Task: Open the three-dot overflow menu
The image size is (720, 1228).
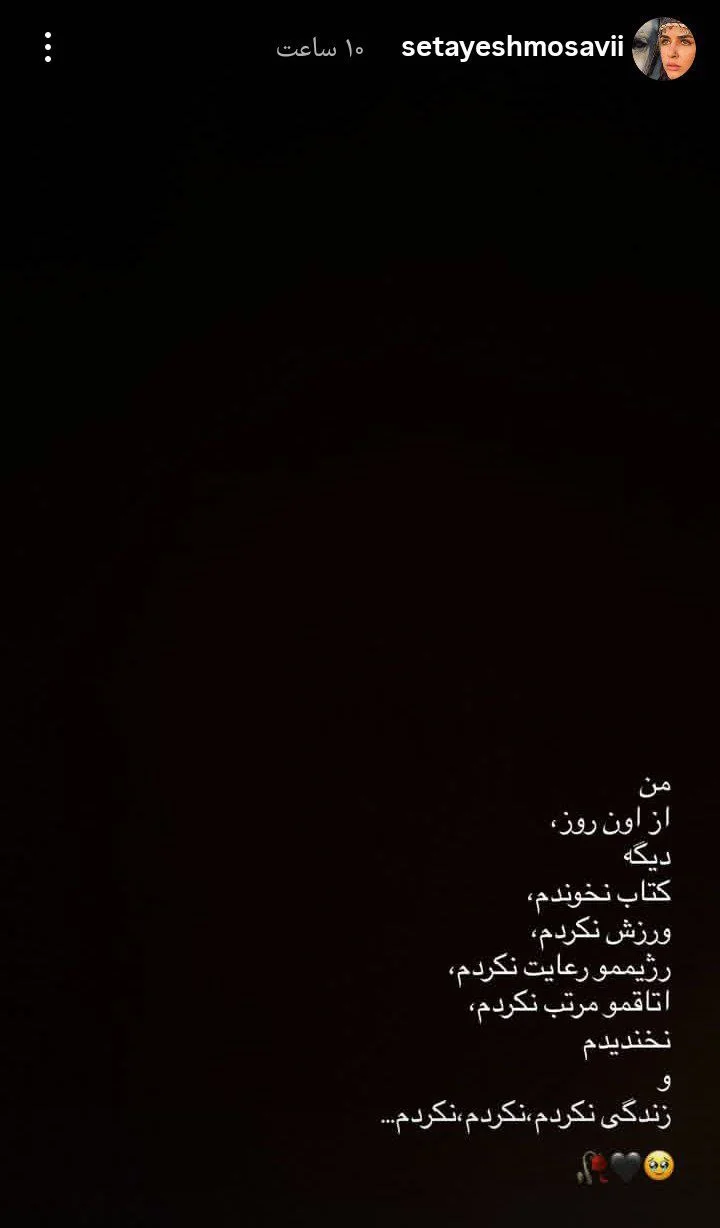Action: pyautogui.click(x=48, y=47)
